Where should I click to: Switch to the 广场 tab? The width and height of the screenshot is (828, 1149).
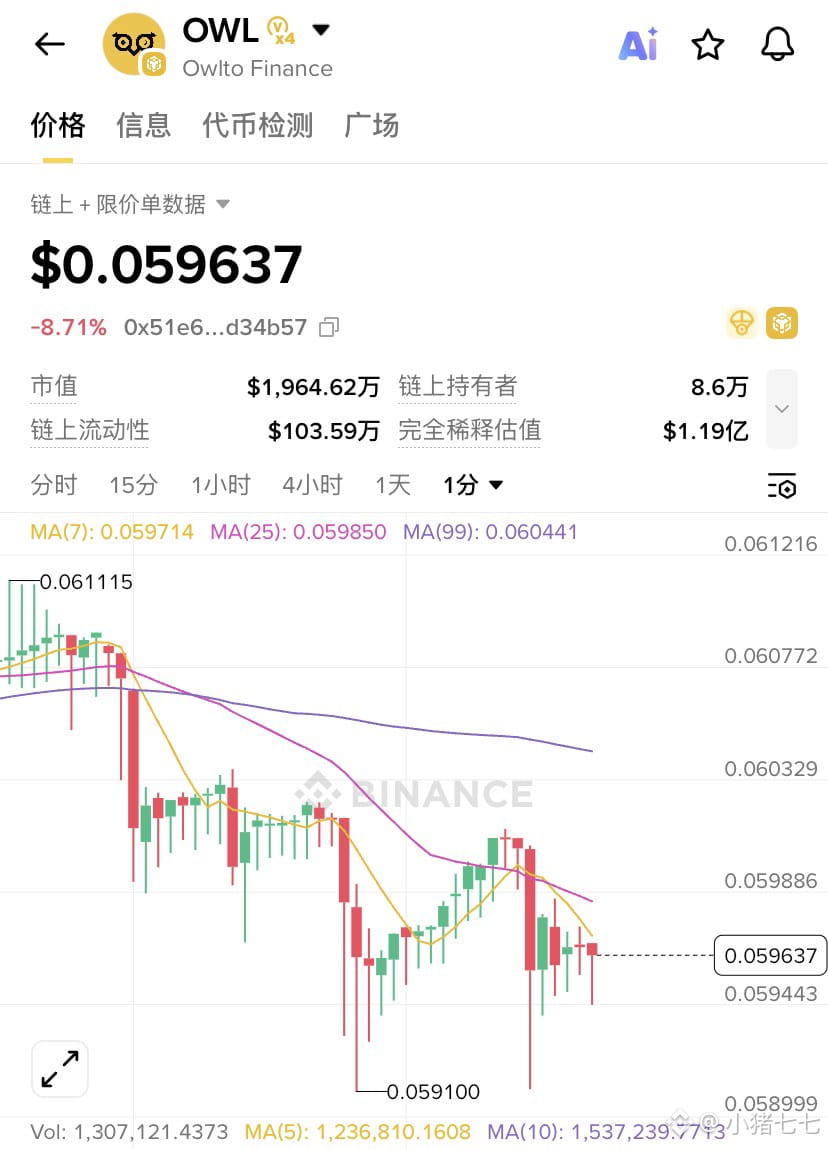[371, 125]
